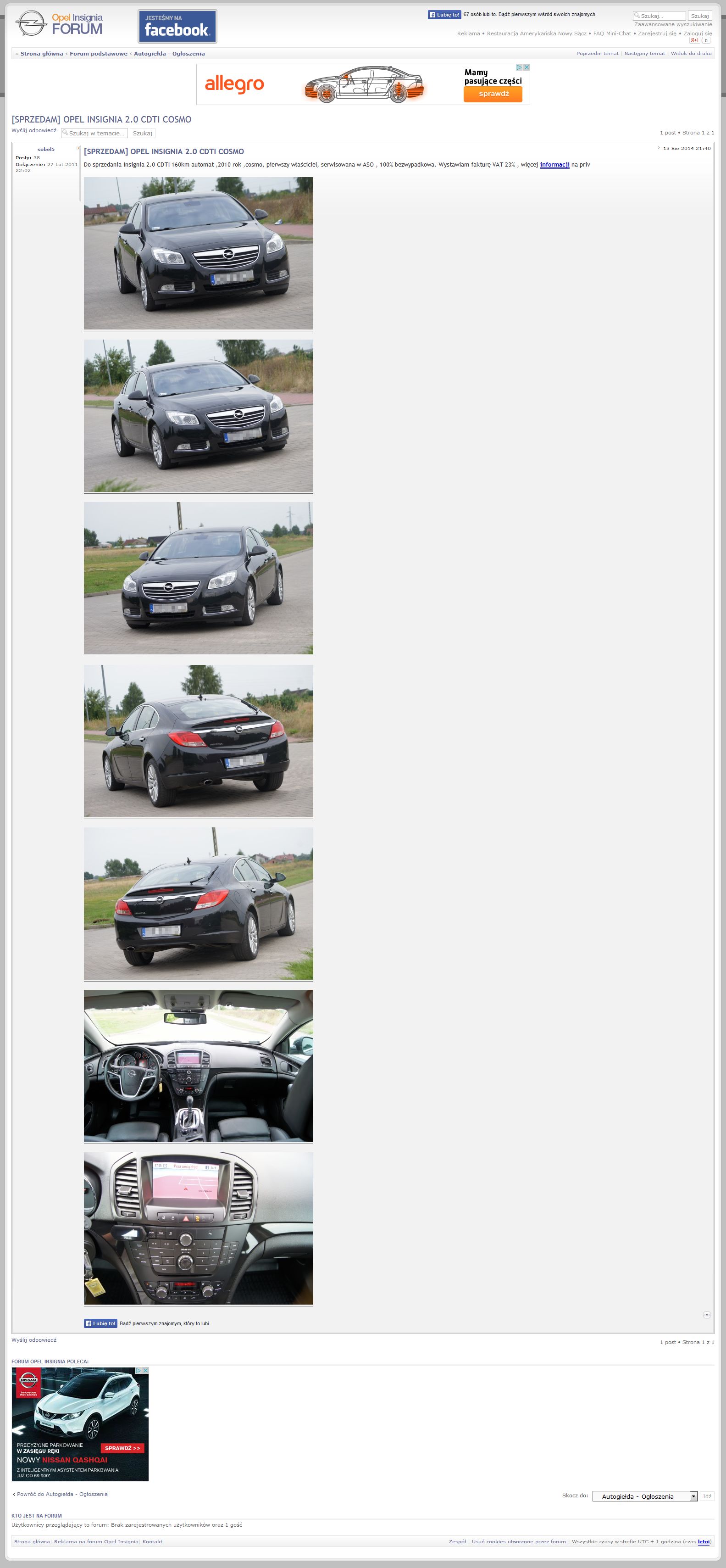
Task: Open 'Forum podstawowe' breadcrumb
Action: [99, 54]
